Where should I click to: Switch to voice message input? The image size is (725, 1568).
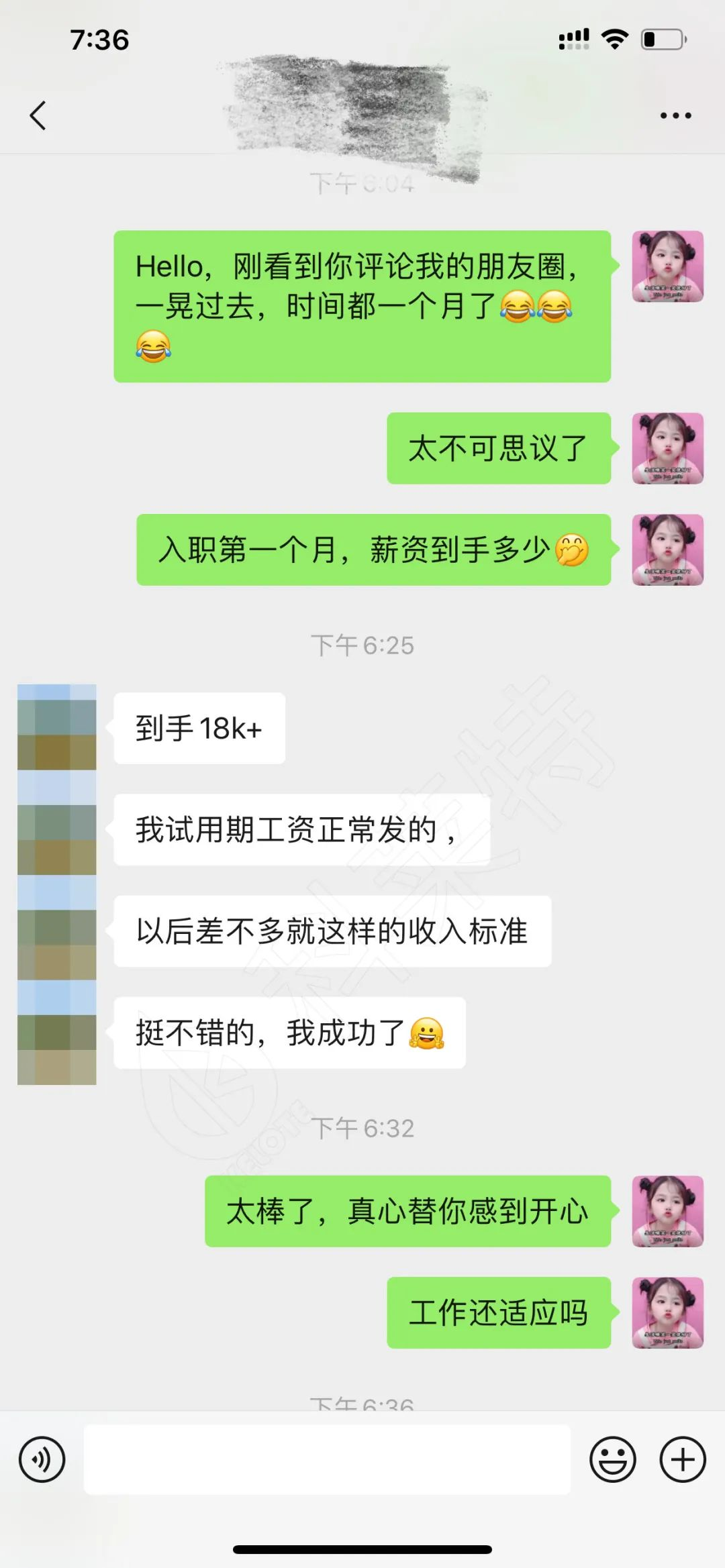[x=42, y=1459]
